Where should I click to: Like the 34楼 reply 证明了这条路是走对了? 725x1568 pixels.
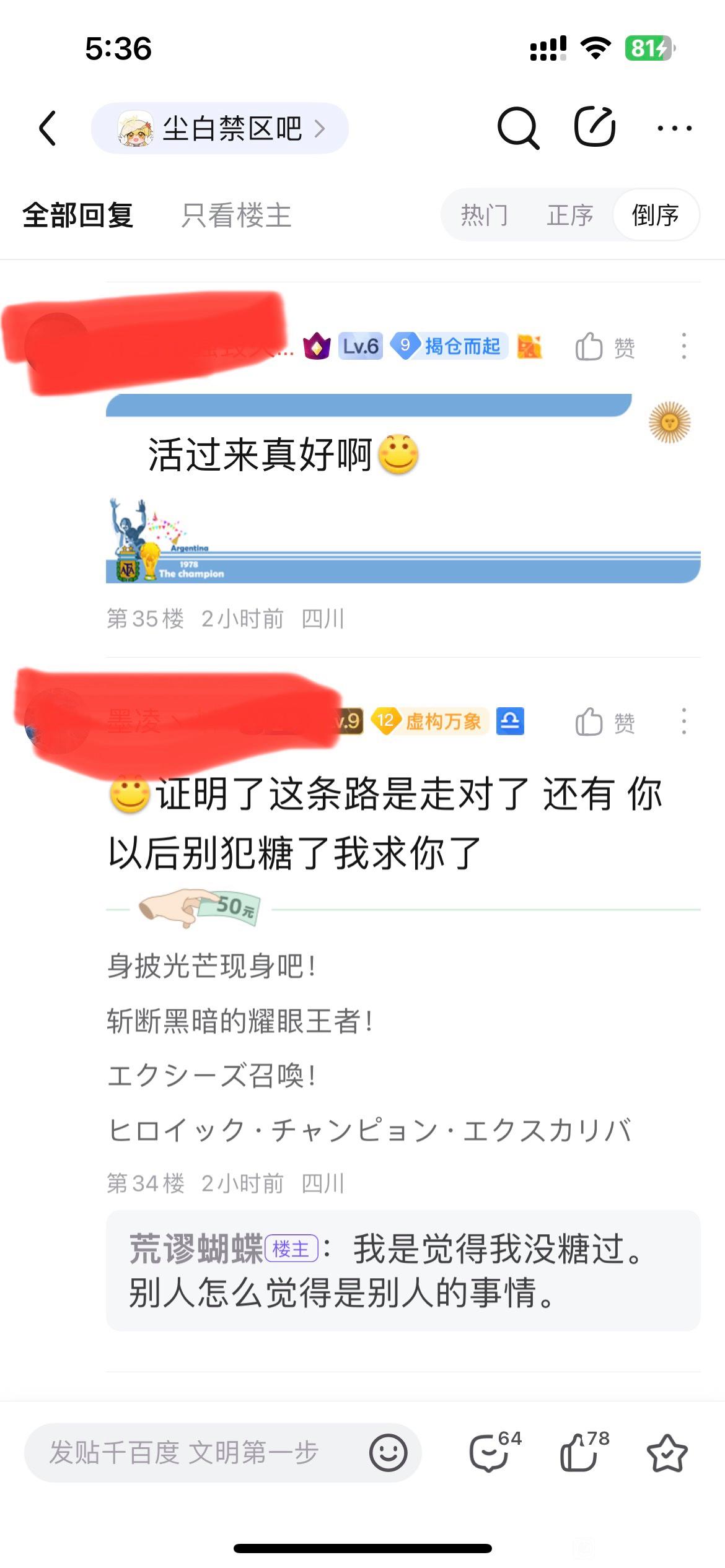coord(605,721)
